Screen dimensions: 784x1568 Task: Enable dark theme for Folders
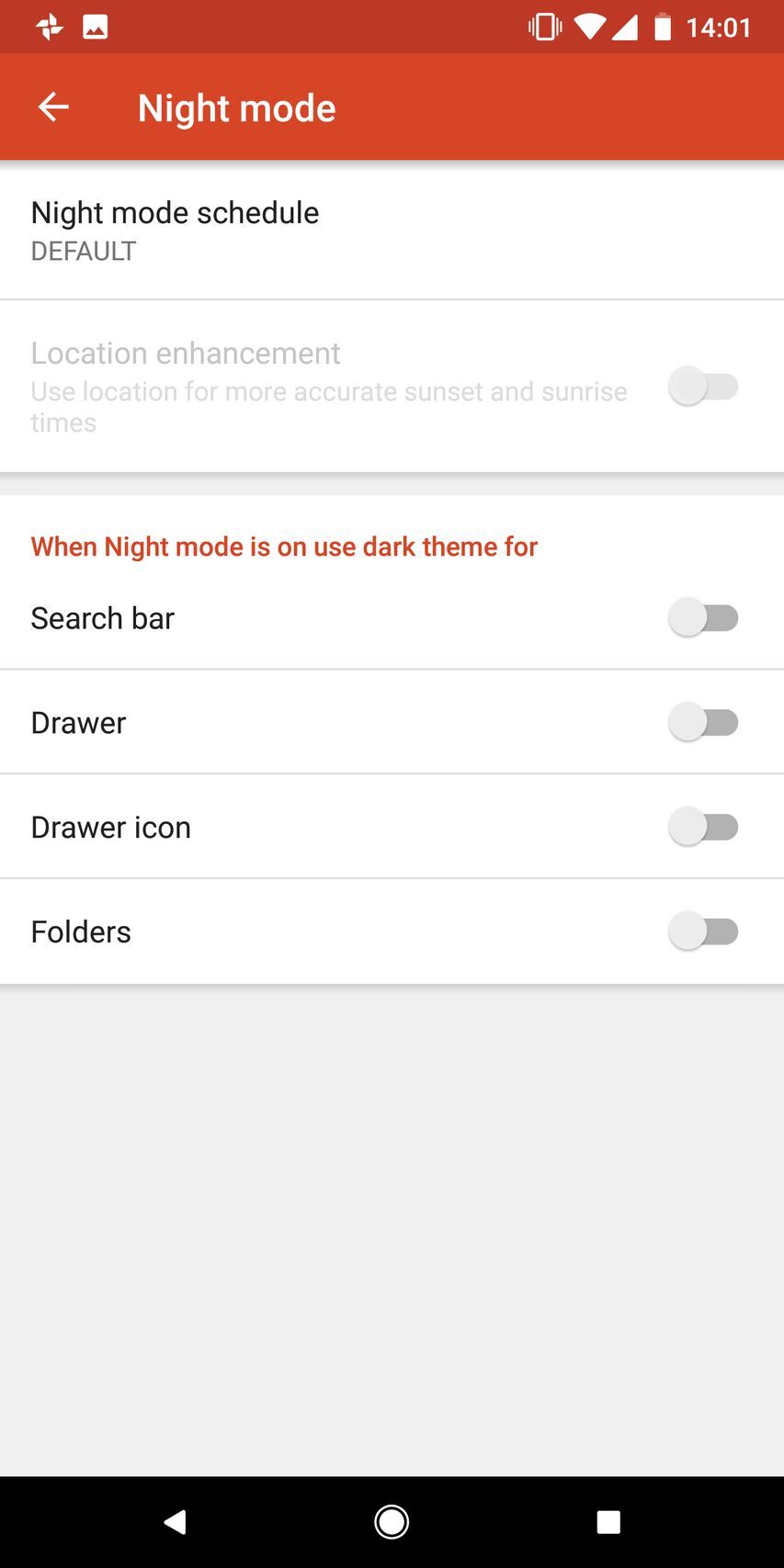point(703,931)
